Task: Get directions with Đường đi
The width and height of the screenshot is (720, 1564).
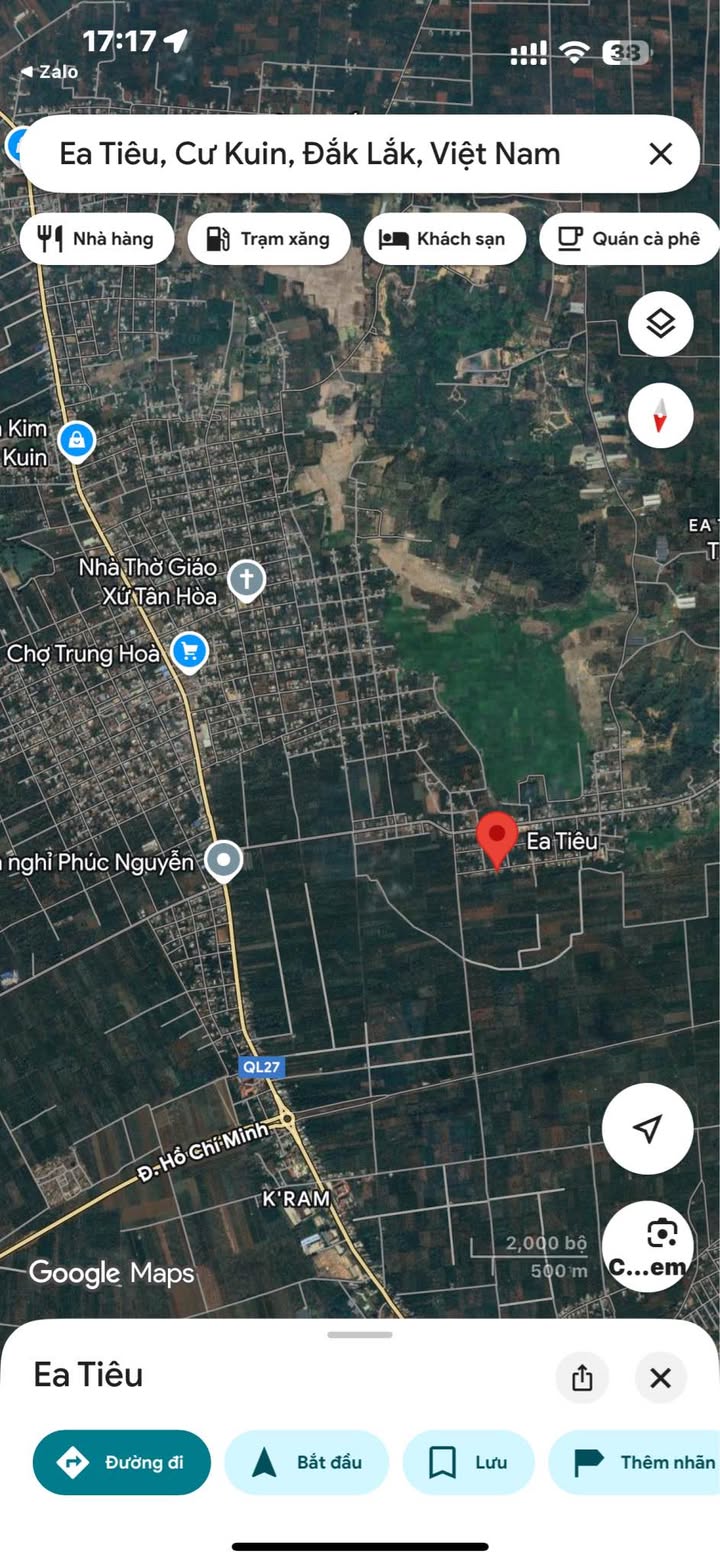Action: 122,1462
